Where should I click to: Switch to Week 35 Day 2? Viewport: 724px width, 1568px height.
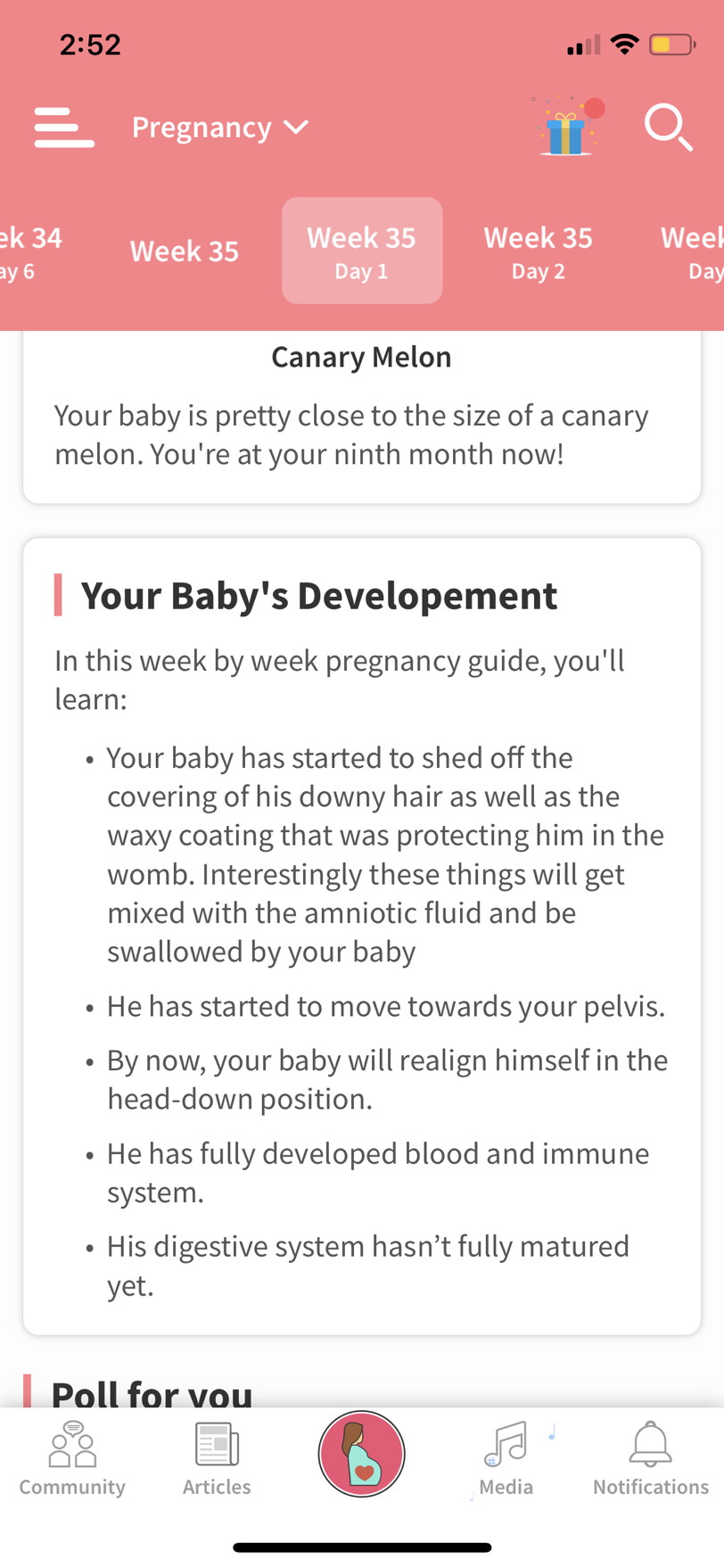(x=538, y=252)
